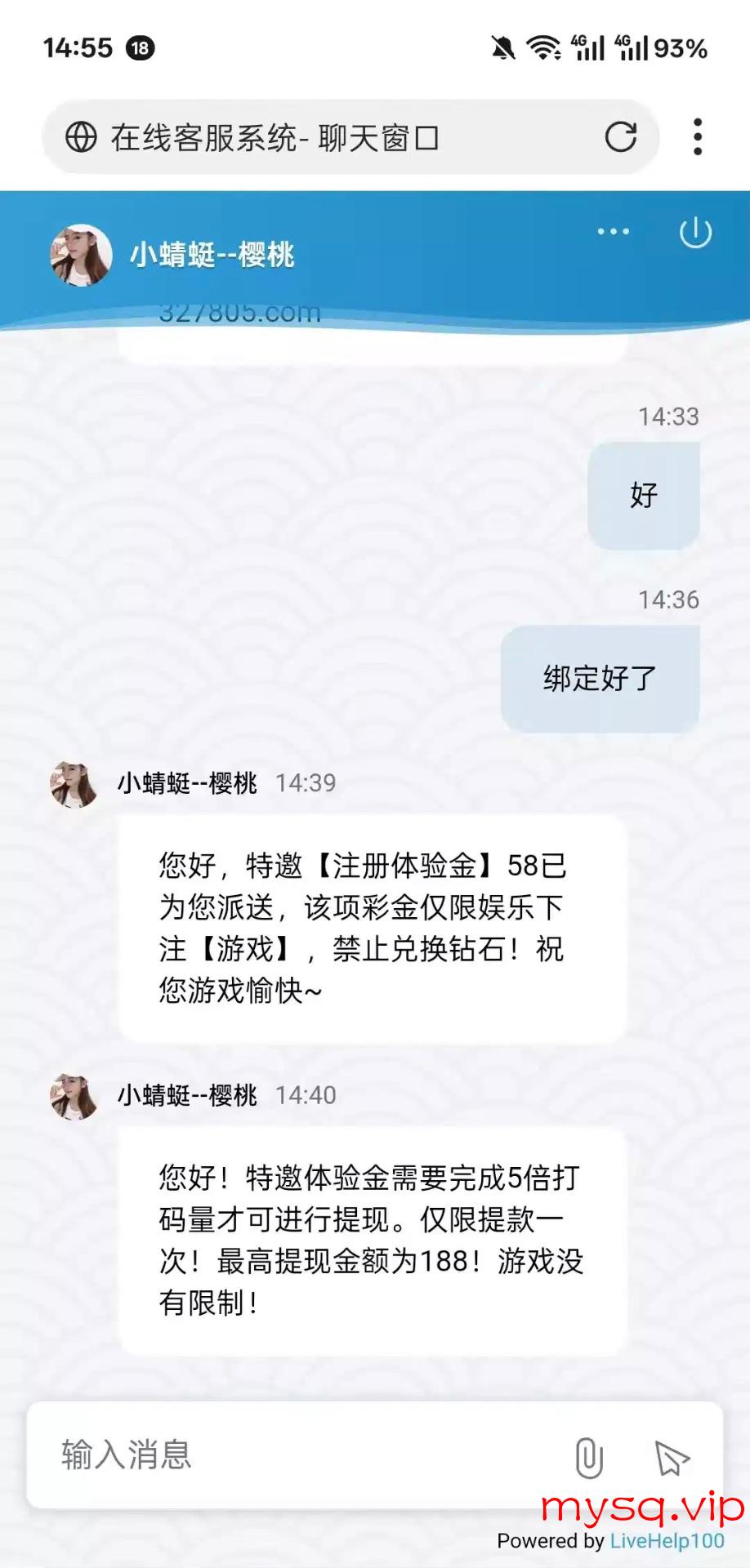Open the LiveHelp100 link
The height and width of the screenshot is (1568, 750).
click(667, 1541)
